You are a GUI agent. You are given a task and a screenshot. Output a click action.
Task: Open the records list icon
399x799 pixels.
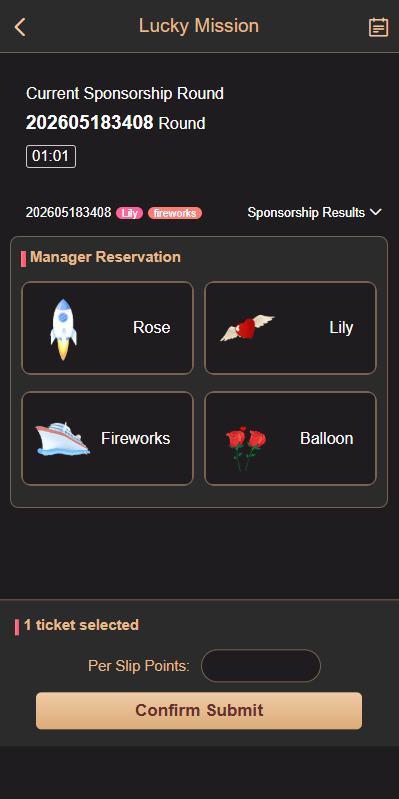(378, 27)
